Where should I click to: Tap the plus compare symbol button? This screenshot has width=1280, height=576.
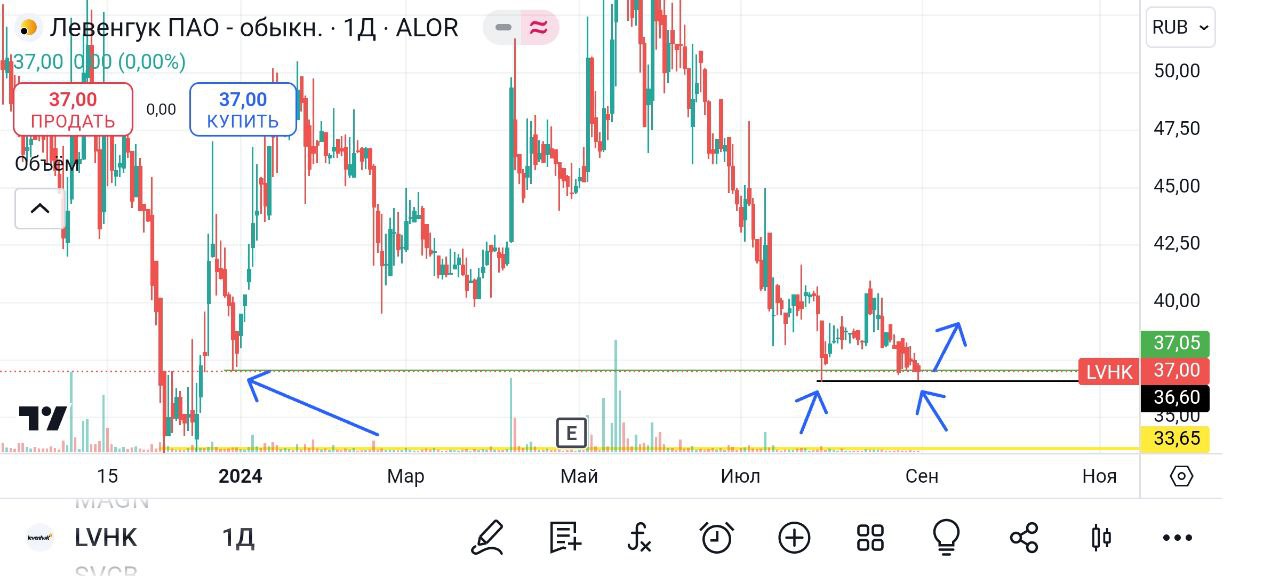794,538
